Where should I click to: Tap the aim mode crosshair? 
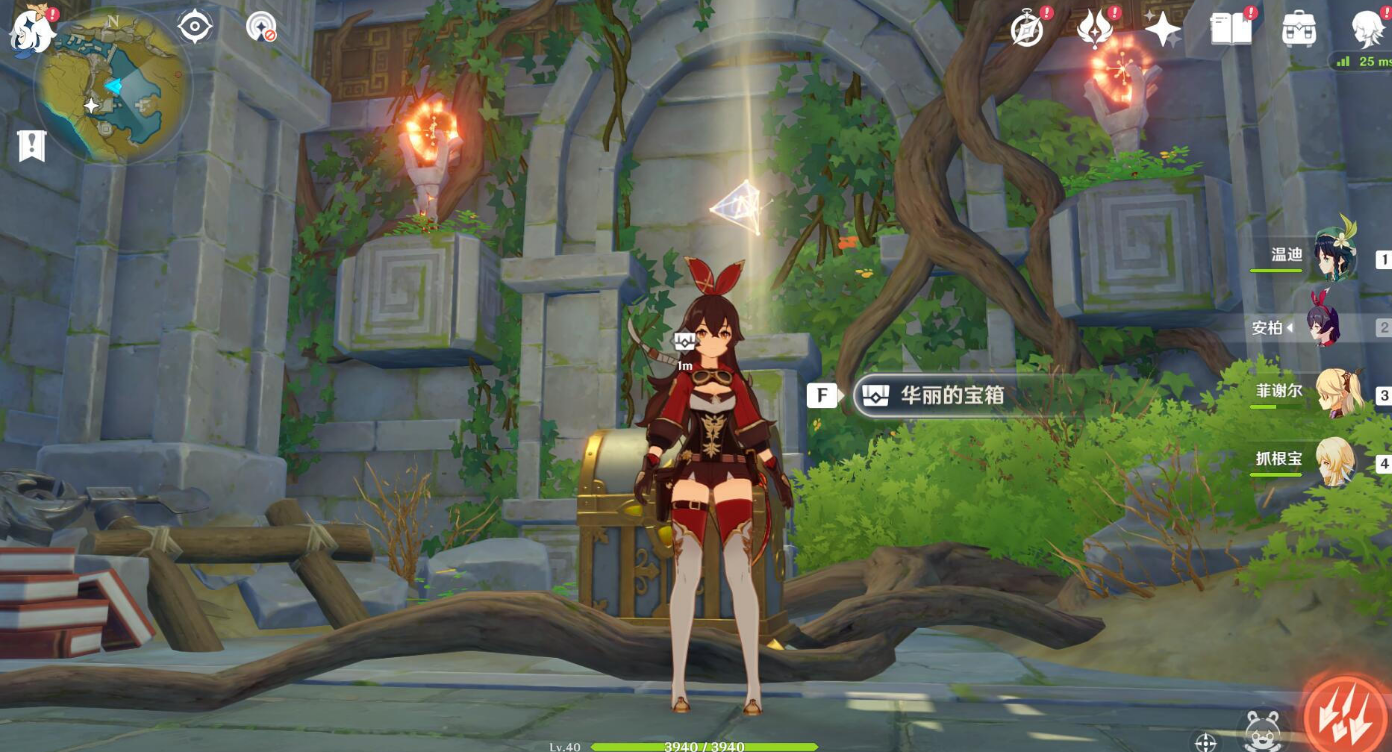(x=1206, y=742)
